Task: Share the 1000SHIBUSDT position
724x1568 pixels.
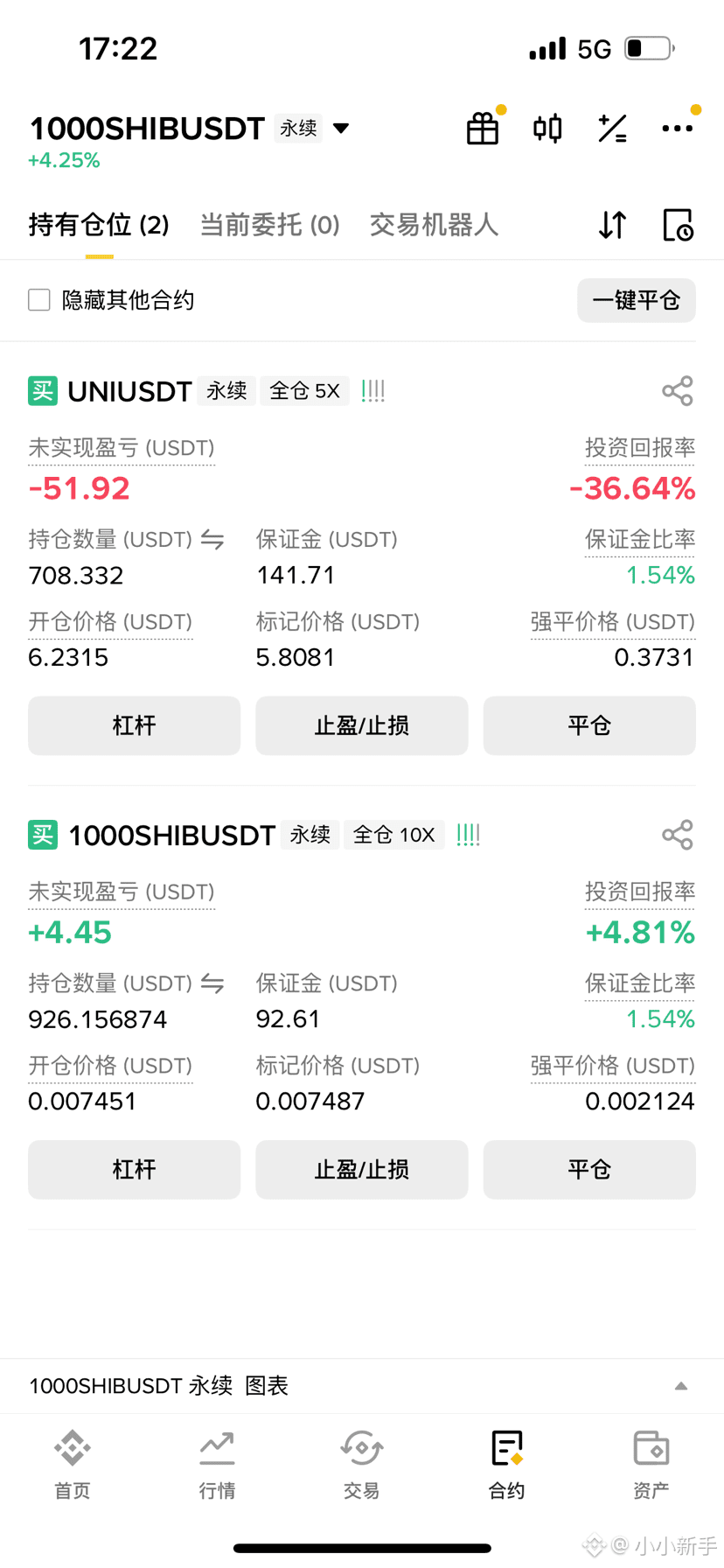Action: coord(677,835)
